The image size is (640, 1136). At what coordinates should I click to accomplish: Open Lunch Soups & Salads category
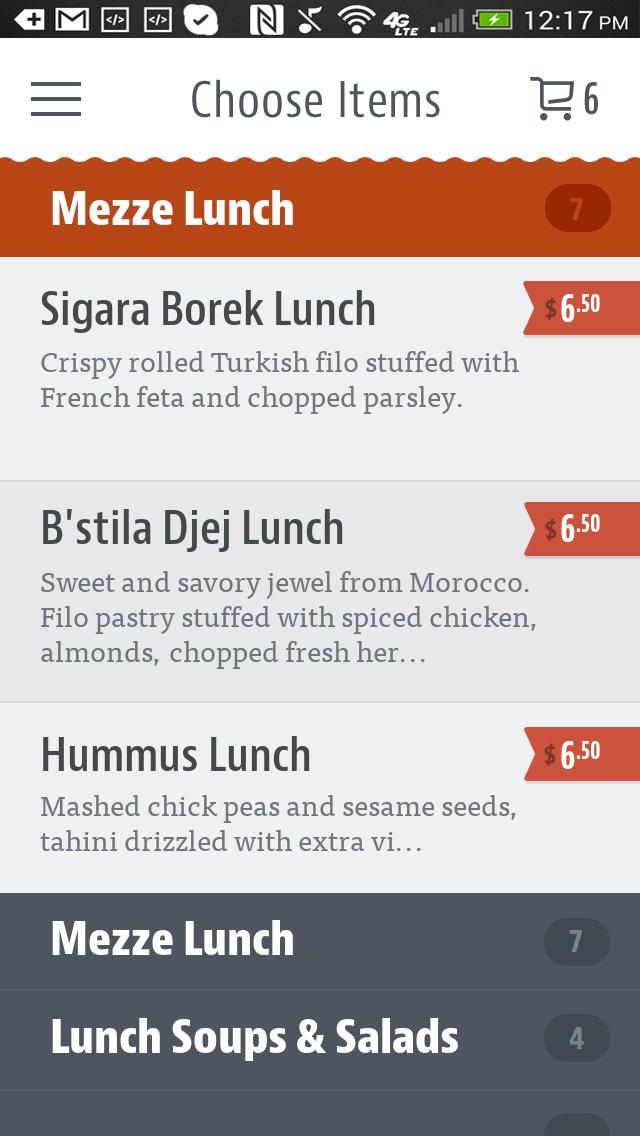pyautogui.click(x=320, y=1039)
